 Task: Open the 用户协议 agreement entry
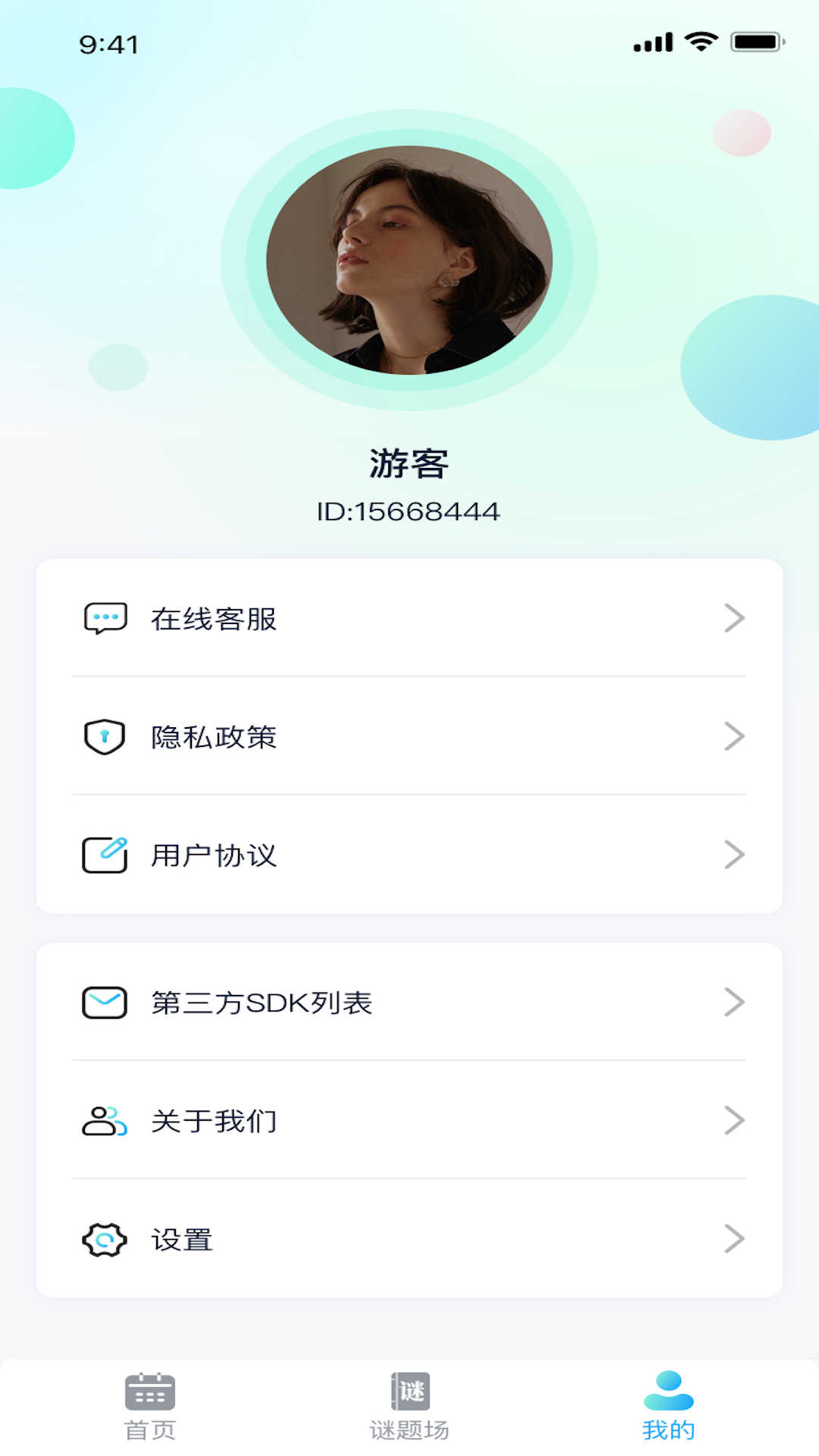[x=213, y=854]
